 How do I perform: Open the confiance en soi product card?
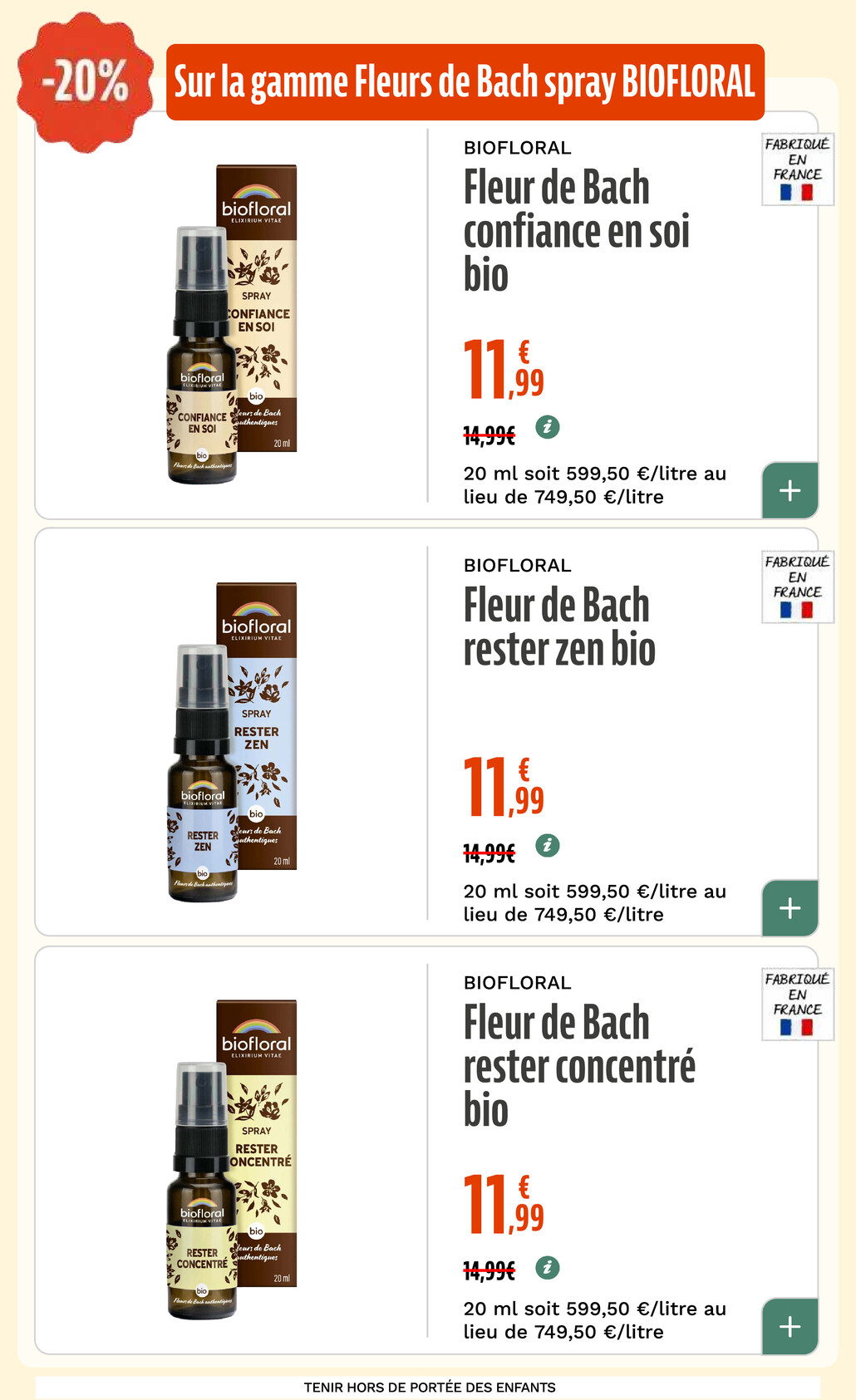tap(576, 231)
